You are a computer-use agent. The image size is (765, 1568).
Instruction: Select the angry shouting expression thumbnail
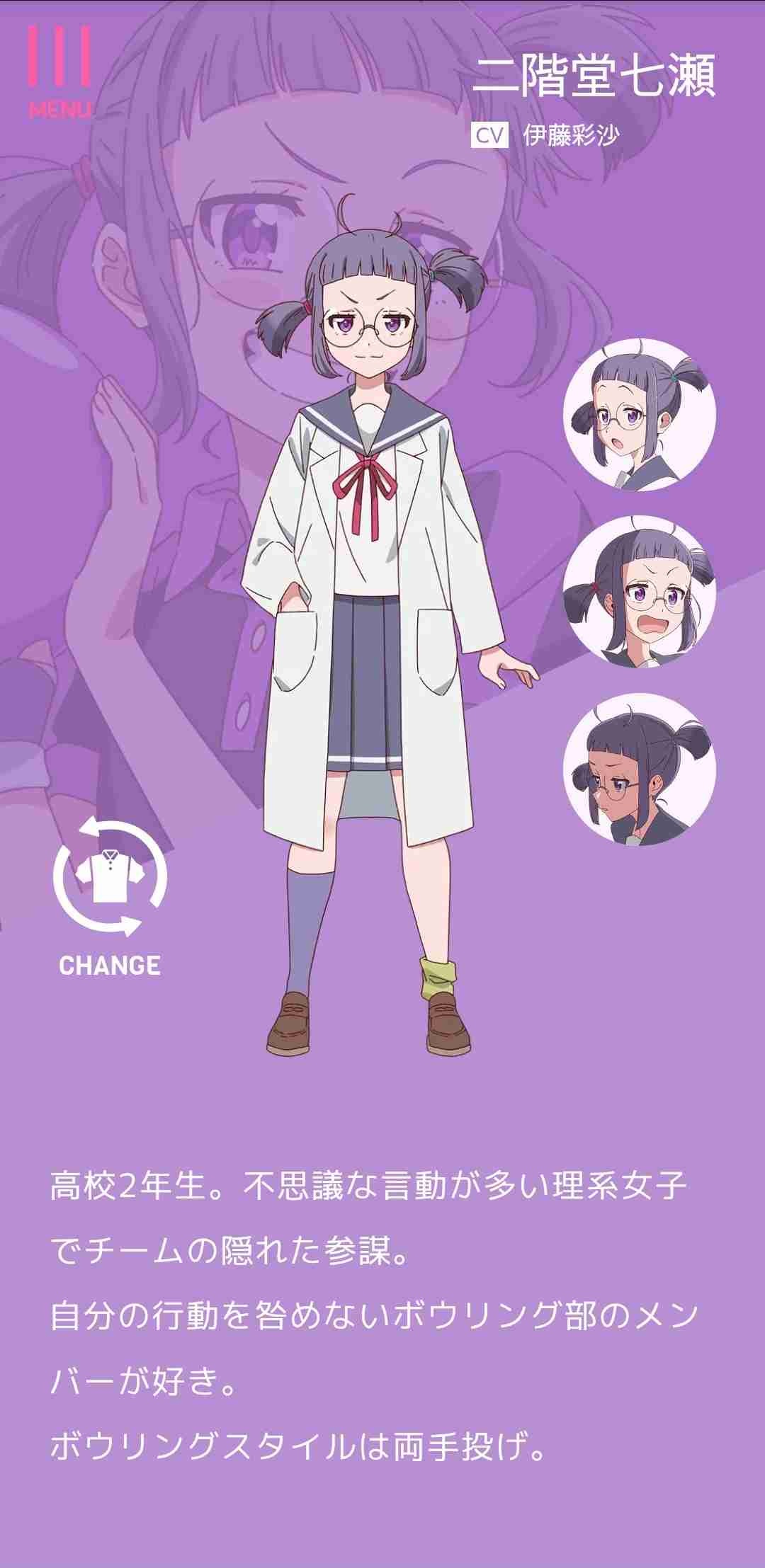639,592
